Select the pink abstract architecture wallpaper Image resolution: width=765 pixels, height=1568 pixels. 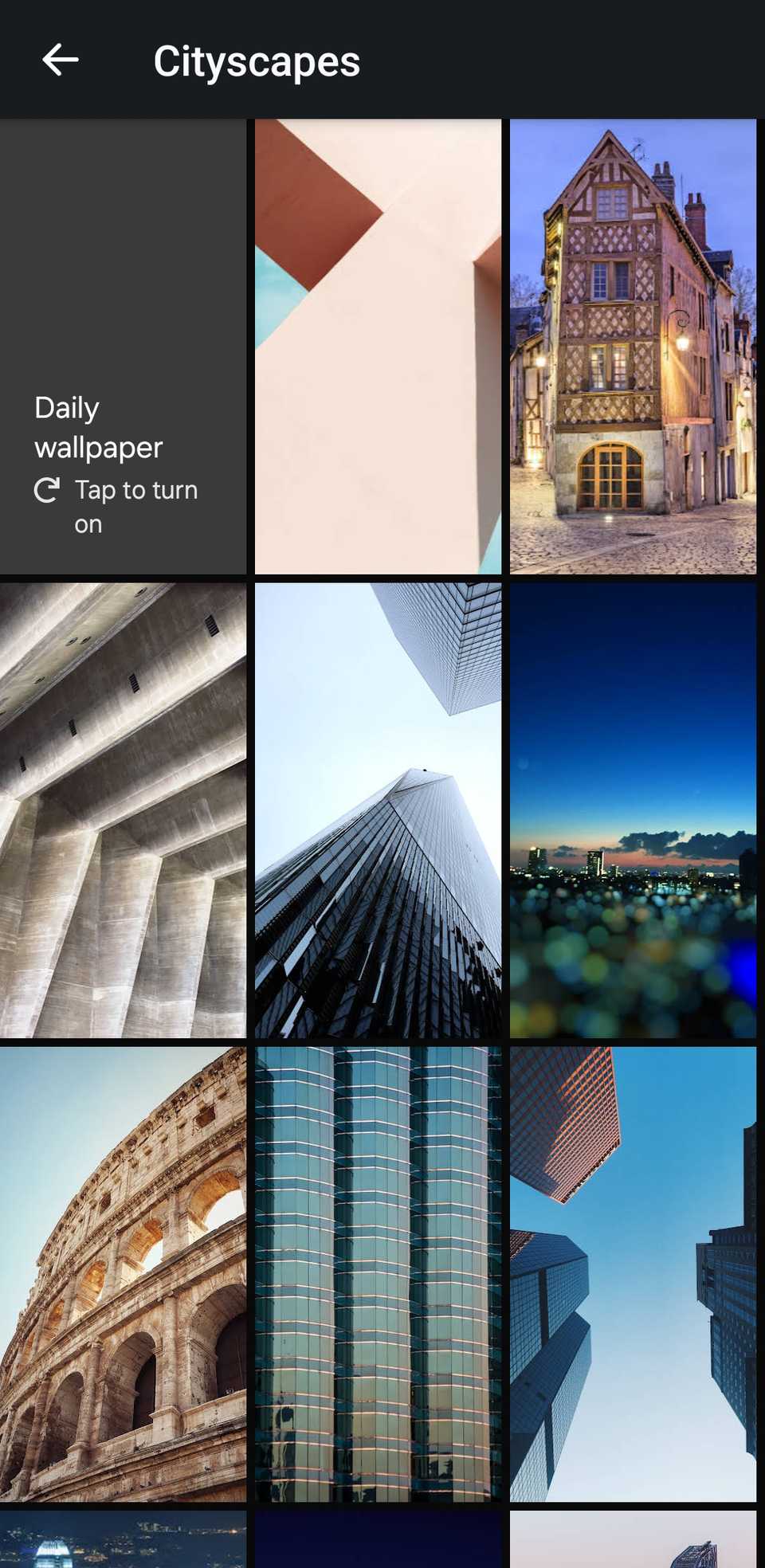click(378, 347)
